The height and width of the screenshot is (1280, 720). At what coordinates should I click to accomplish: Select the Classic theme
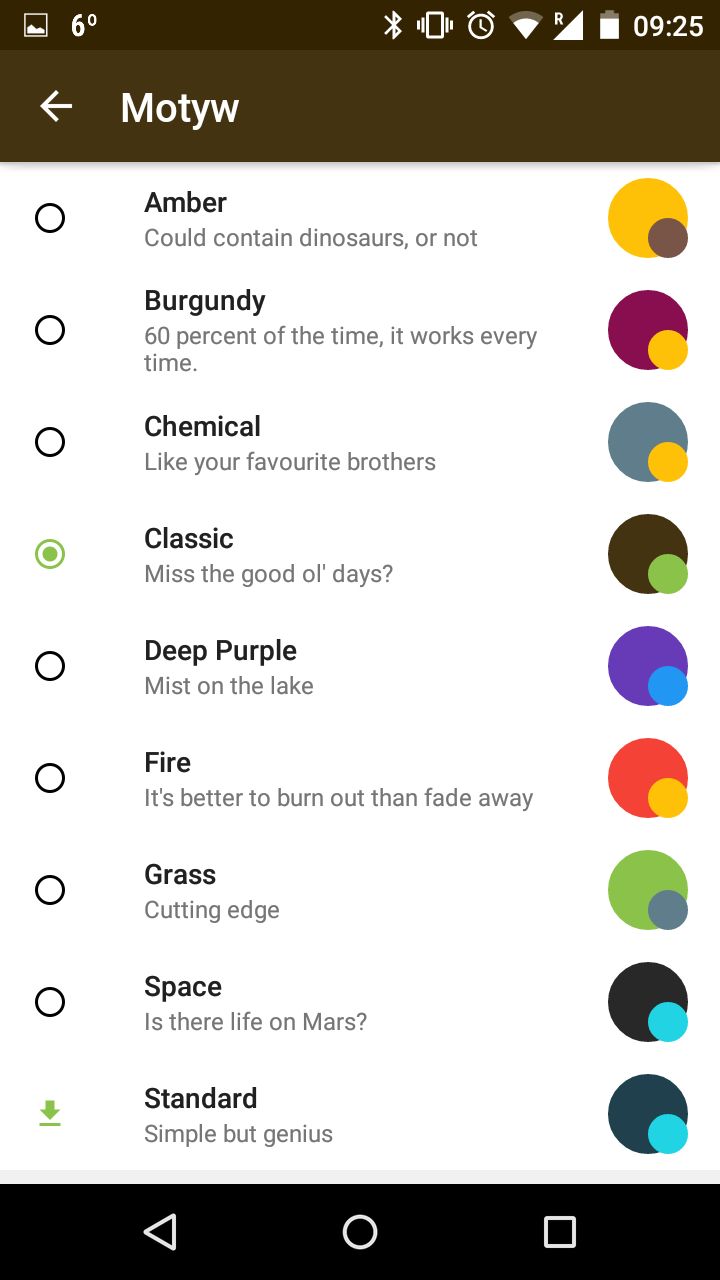[360, 554]
